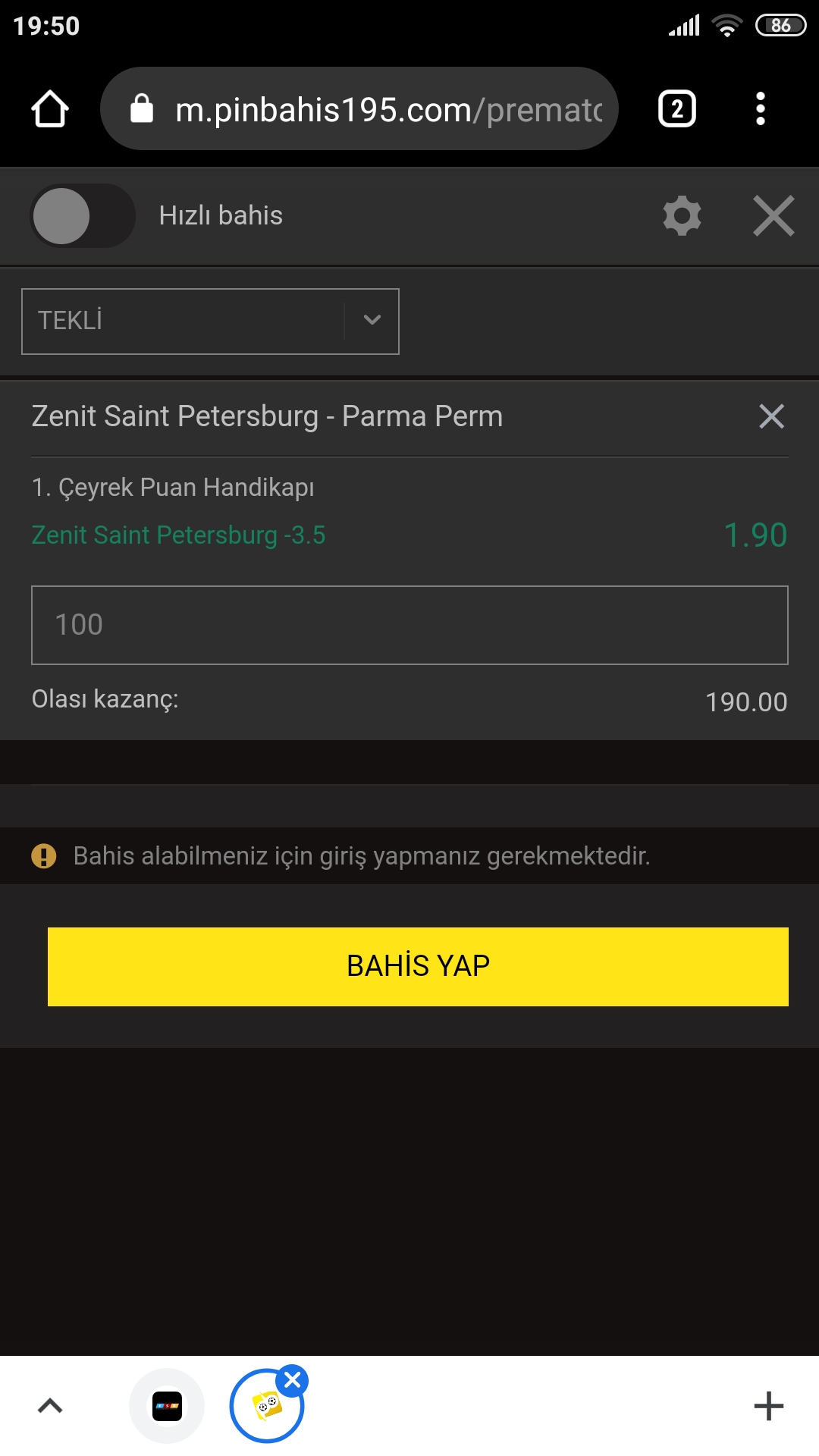The height and width of the screenshot is (1456, 819).
Task: Go to the browser home page
Action: pyautogui.click(x=50, y=109)
